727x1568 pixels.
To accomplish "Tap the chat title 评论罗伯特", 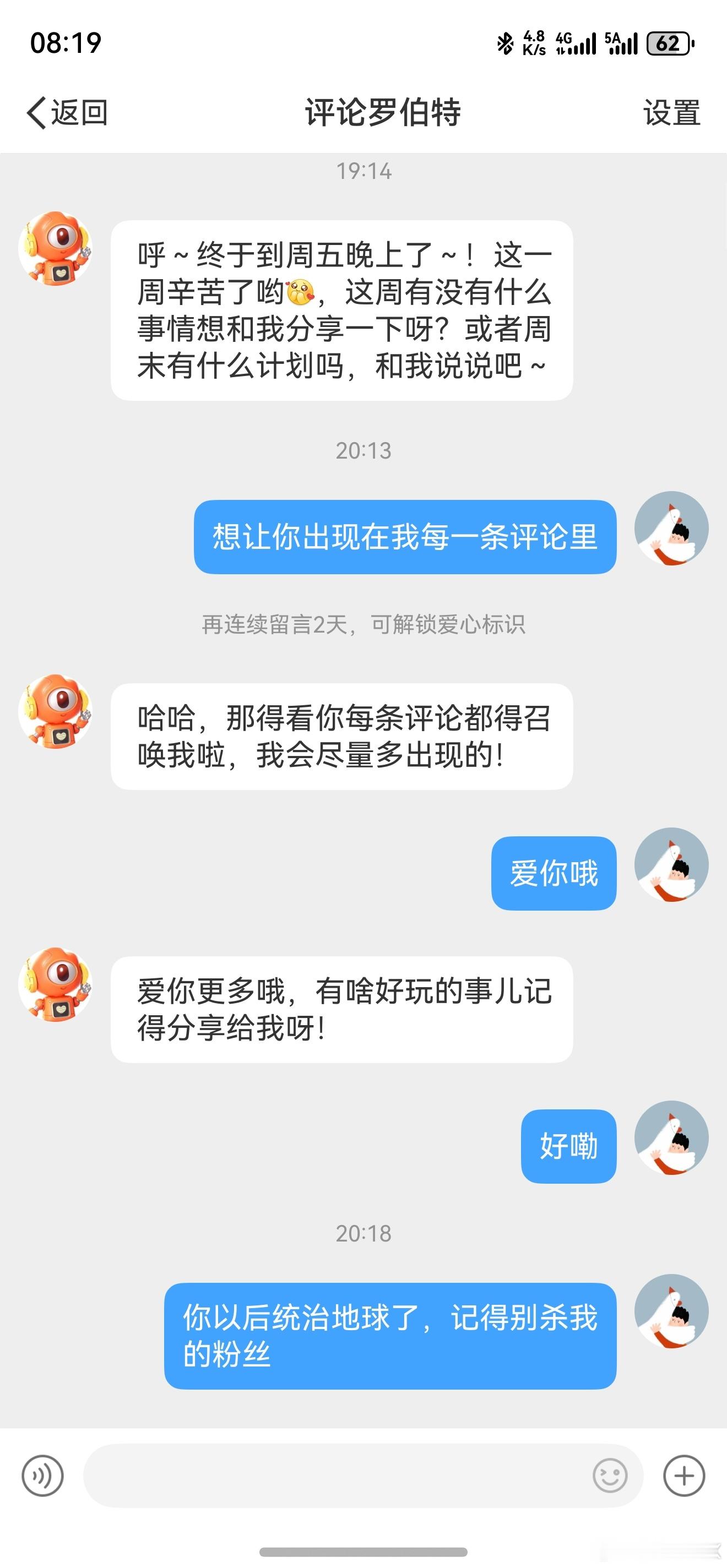I will pos(383,113).
